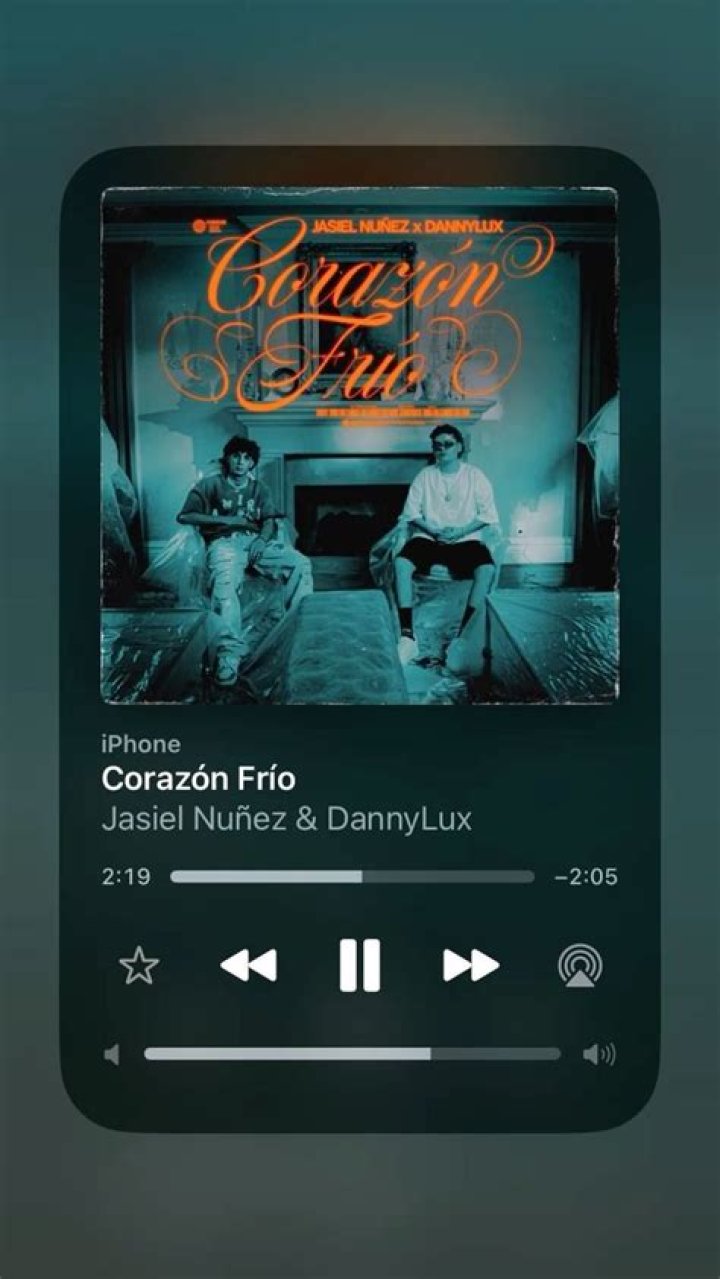The height and width of the screenshot is (1279, 720).
Task: Pause Corazón Frío playback
Action: pyautogui.click(x=359, y=965)
